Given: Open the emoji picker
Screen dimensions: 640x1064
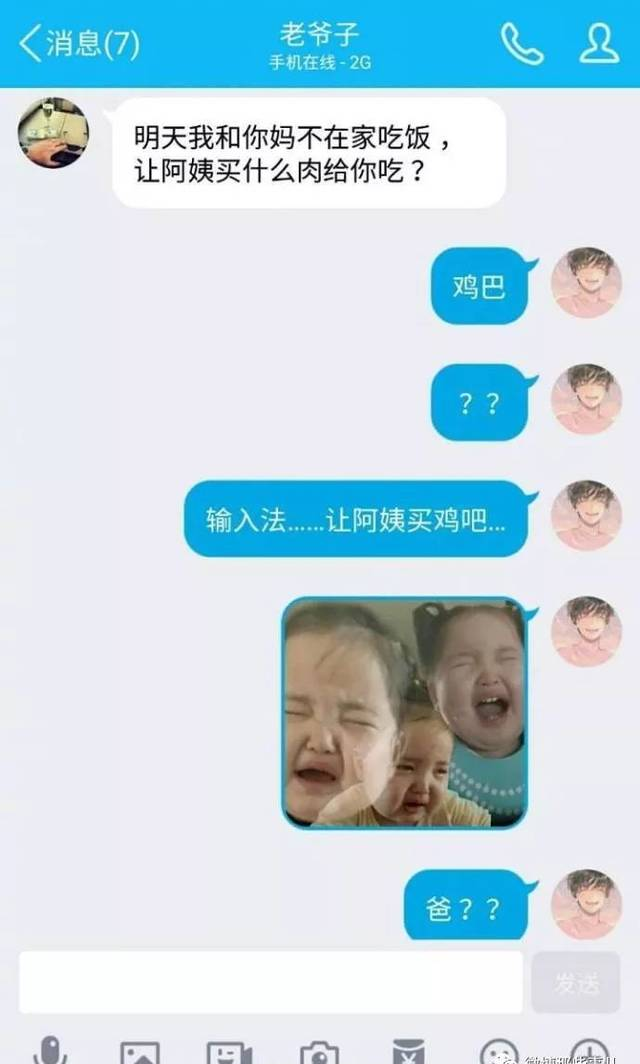Looking at the screenshot, I should [499, 1052].
